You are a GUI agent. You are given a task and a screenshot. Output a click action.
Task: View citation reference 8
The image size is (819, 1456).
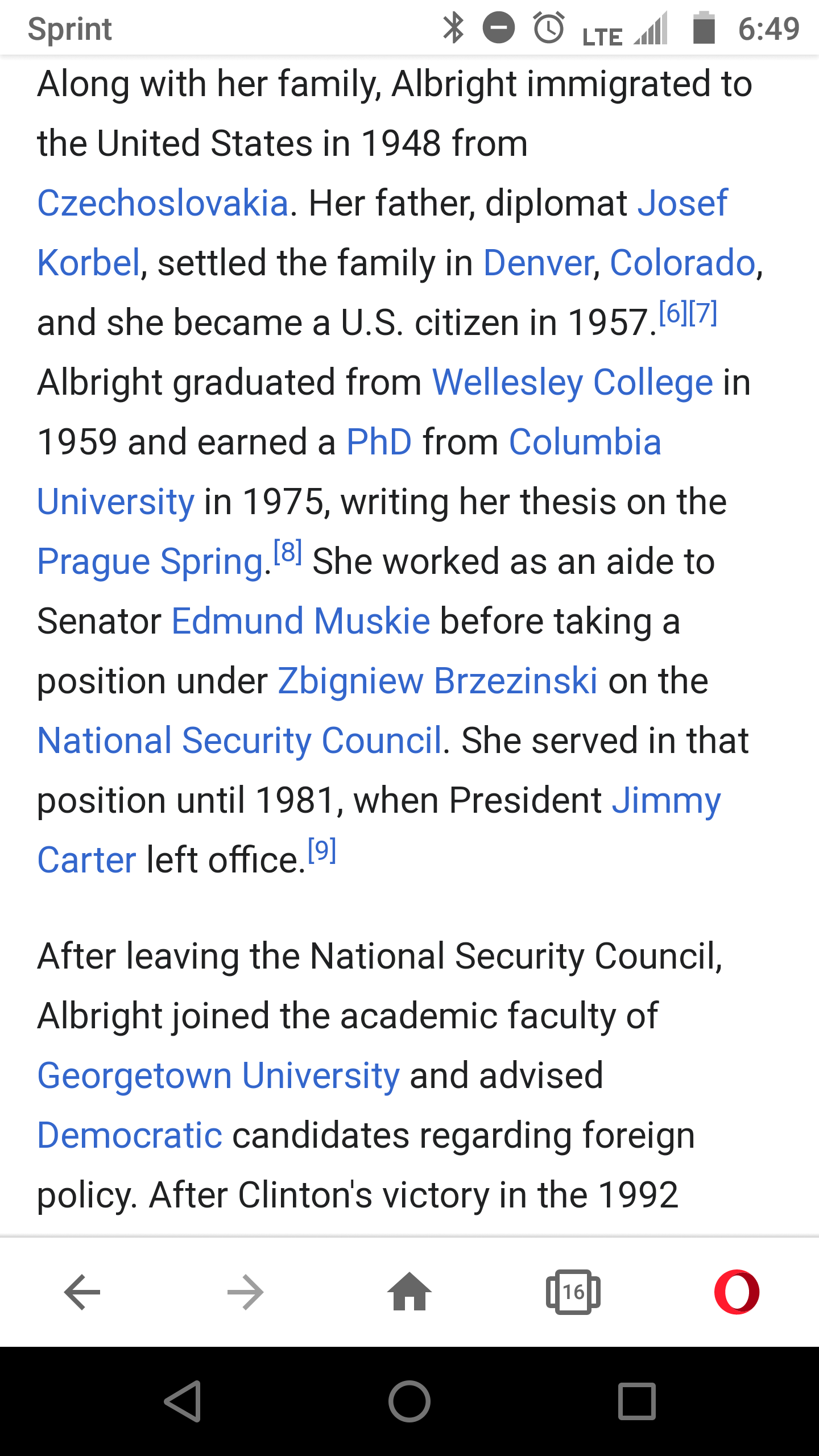[x=288, y=551]
